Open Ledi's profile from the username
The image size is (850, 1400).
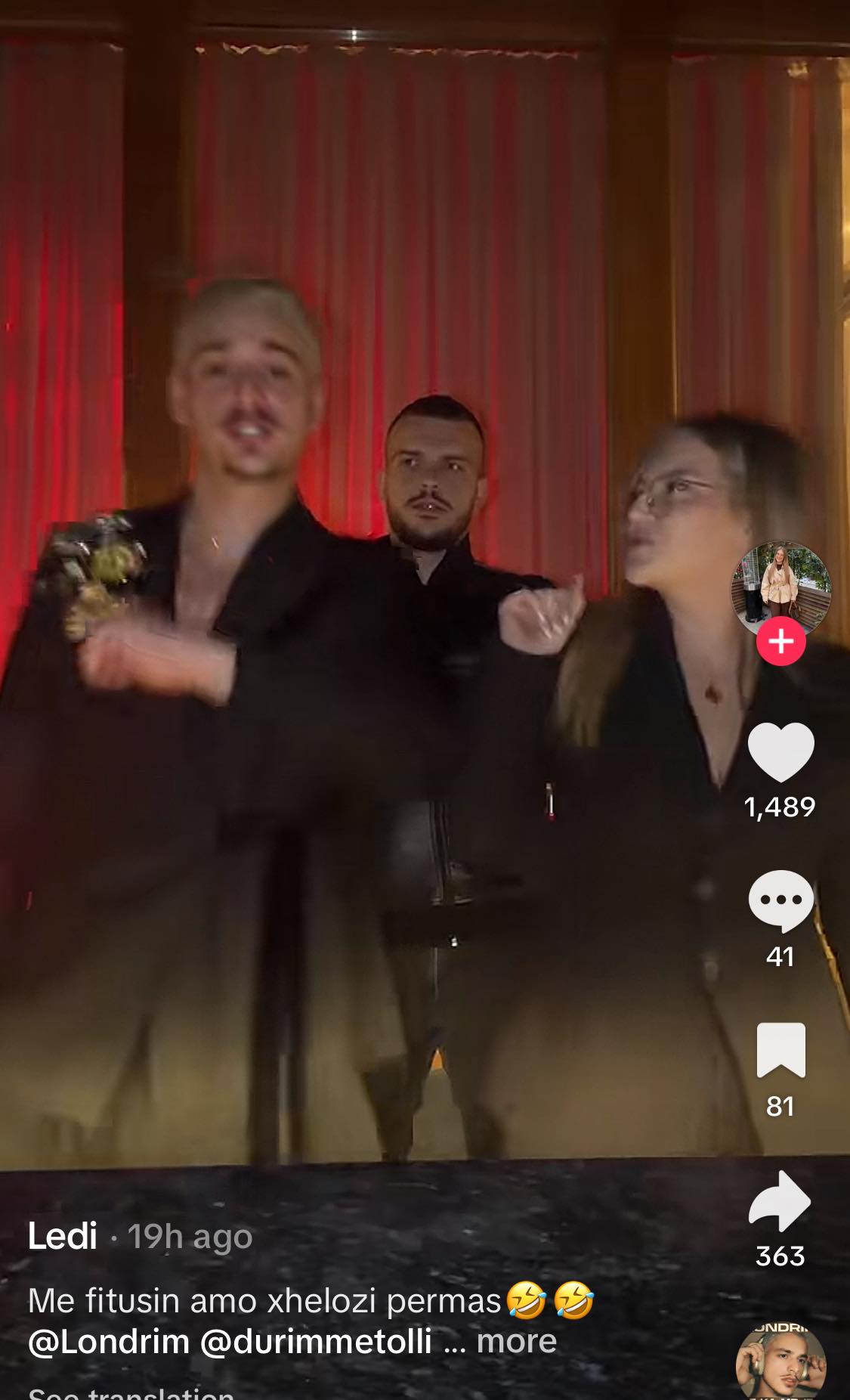click(x=62, y=1237)
